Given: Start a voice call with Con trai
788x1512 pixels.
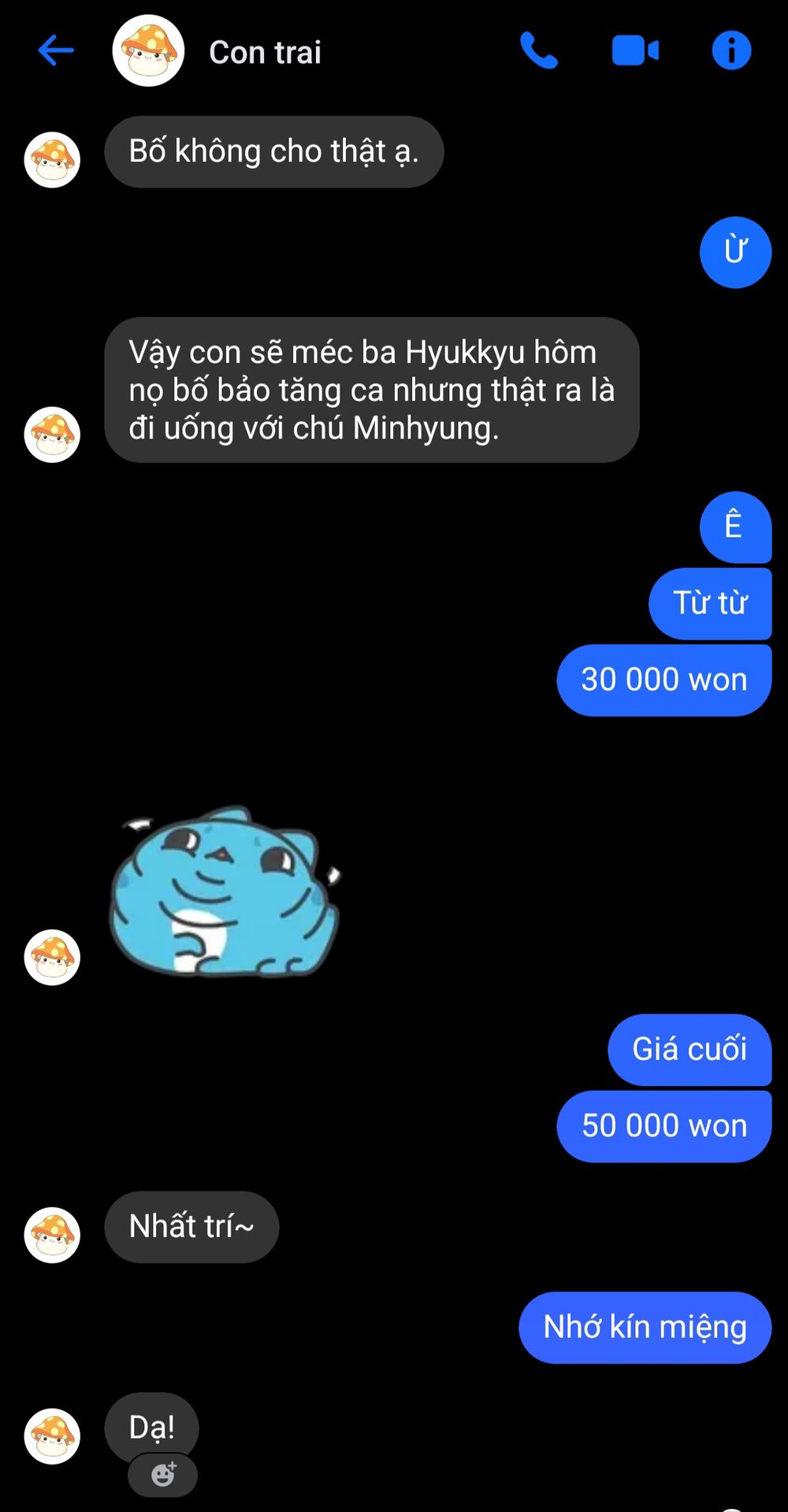Looking at the screenshot, I should click(x=539, y=51).
